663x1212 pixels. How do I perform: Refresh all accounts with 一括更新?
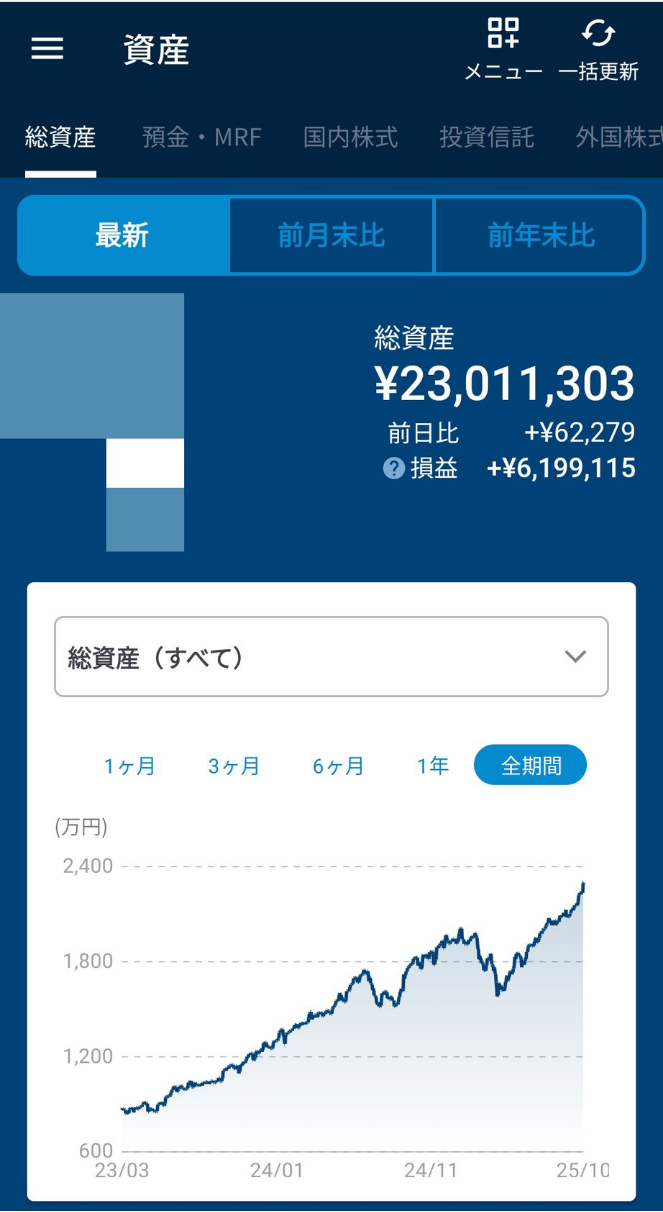(x=598, y=49)
